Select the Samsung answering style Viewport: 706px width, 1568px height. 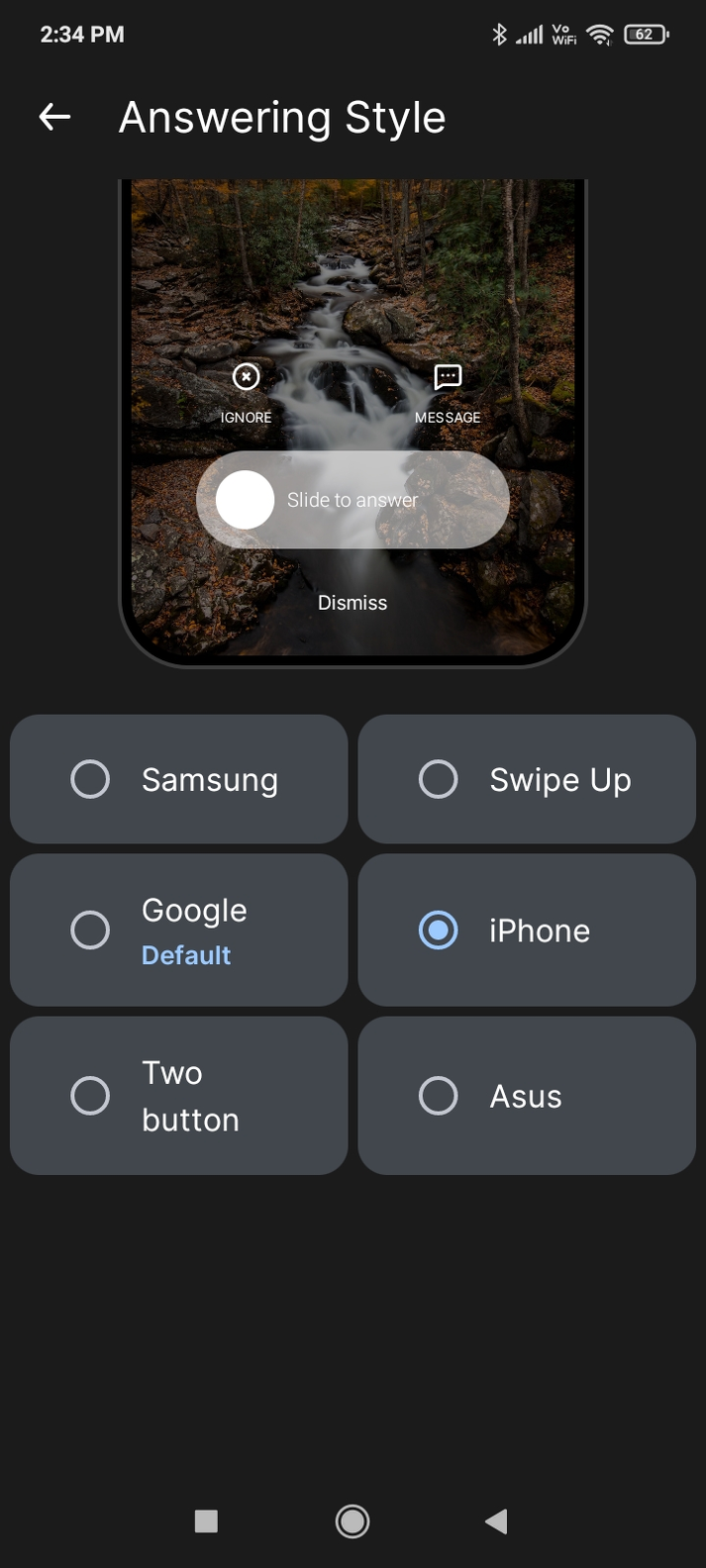pos(178,779)
